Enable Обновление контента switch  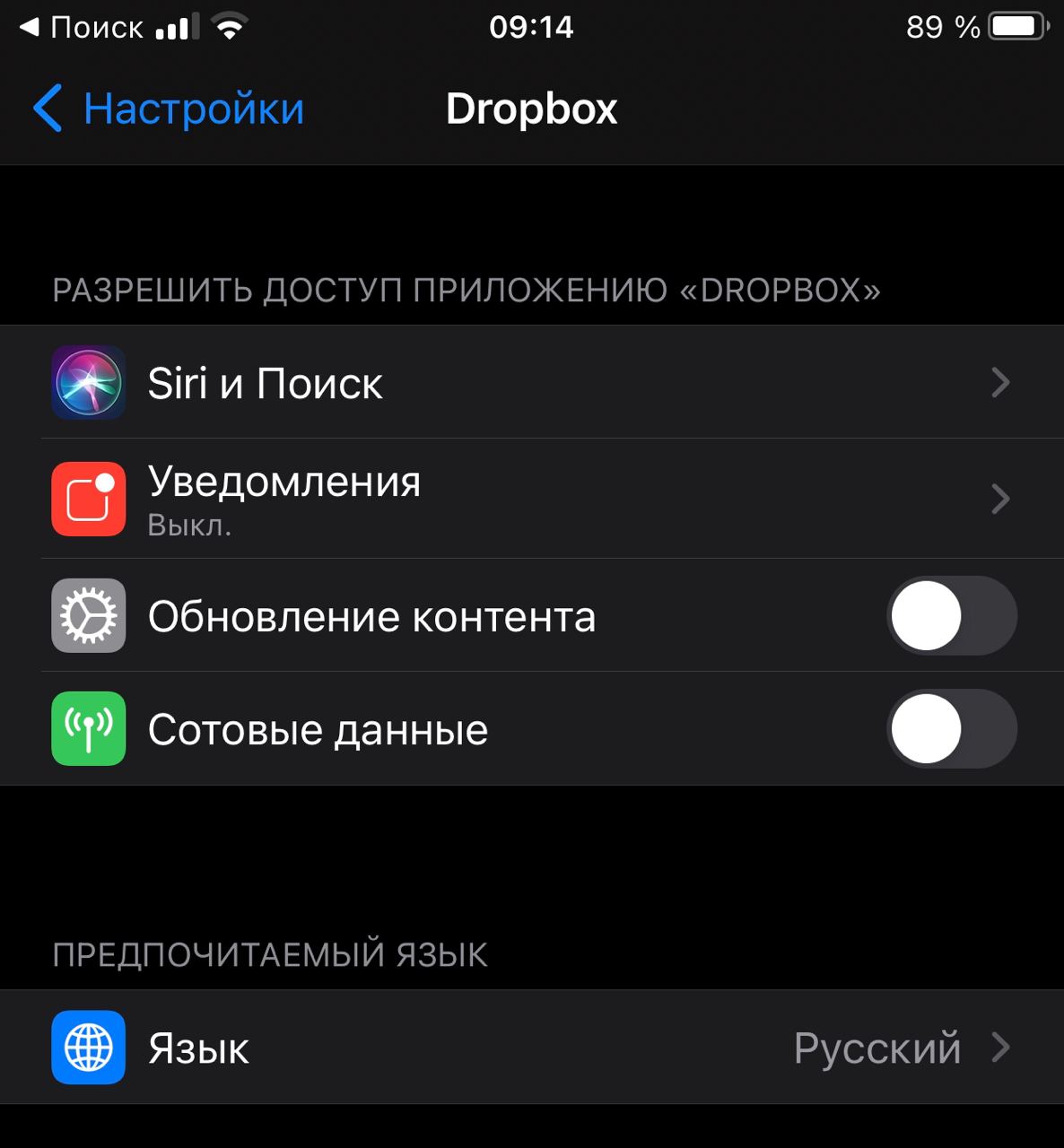(951, 616)
